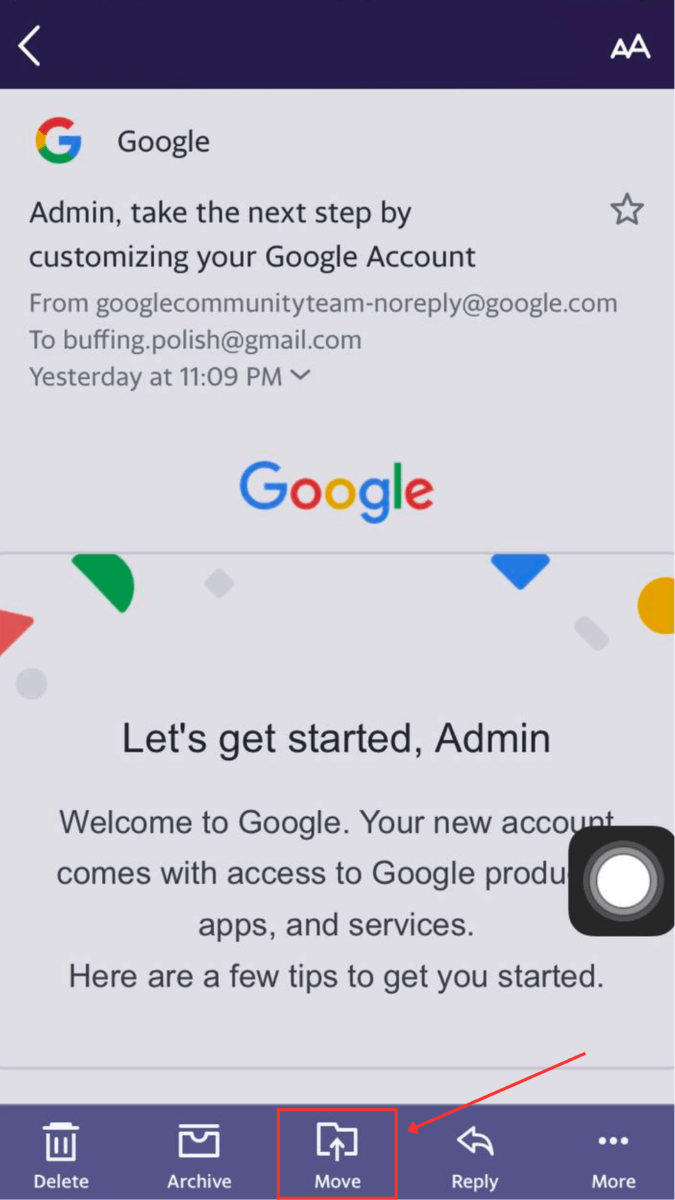Viewport: 675px width, 1200px height.
Task: Star this Google email
Action: [x=627, y=210]
